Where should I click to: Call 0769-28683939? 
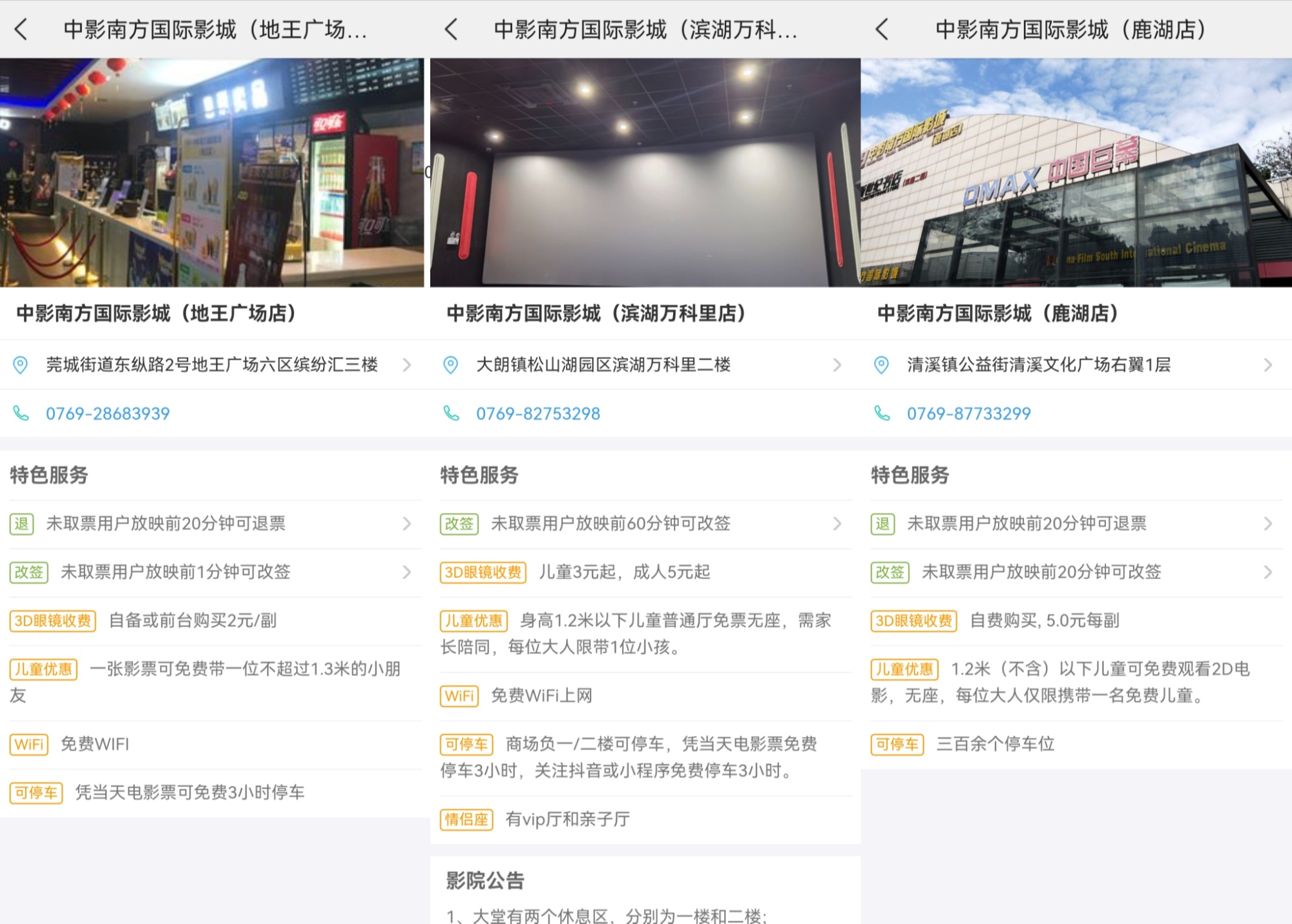pos(108,413)
